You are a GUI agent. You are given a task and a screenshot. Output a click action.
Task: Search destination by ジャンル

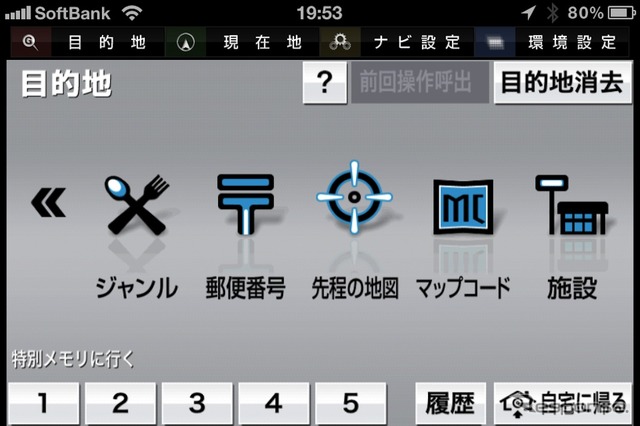click(x=137, y=236)
